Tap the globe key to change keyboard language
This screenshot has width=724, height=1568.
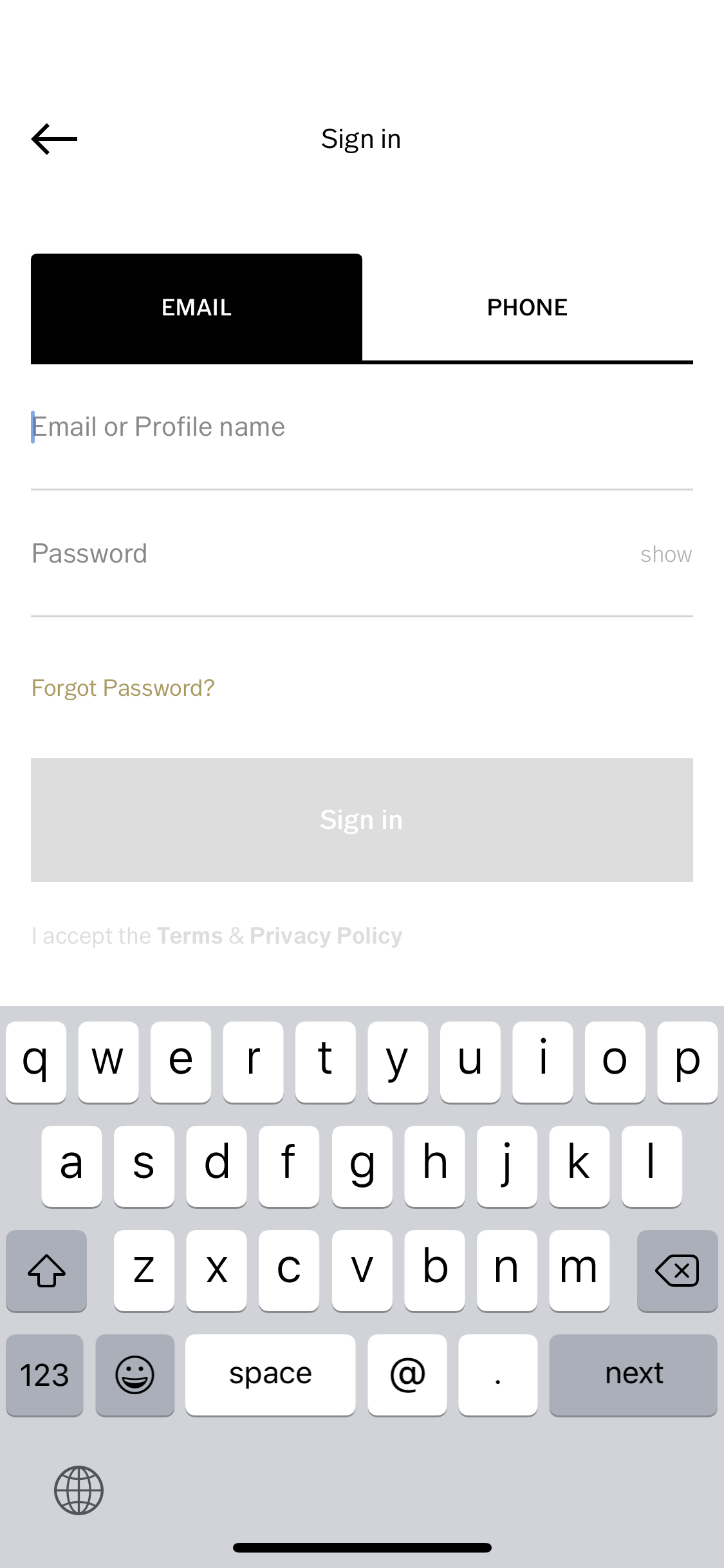click(x=79, y=1490)
